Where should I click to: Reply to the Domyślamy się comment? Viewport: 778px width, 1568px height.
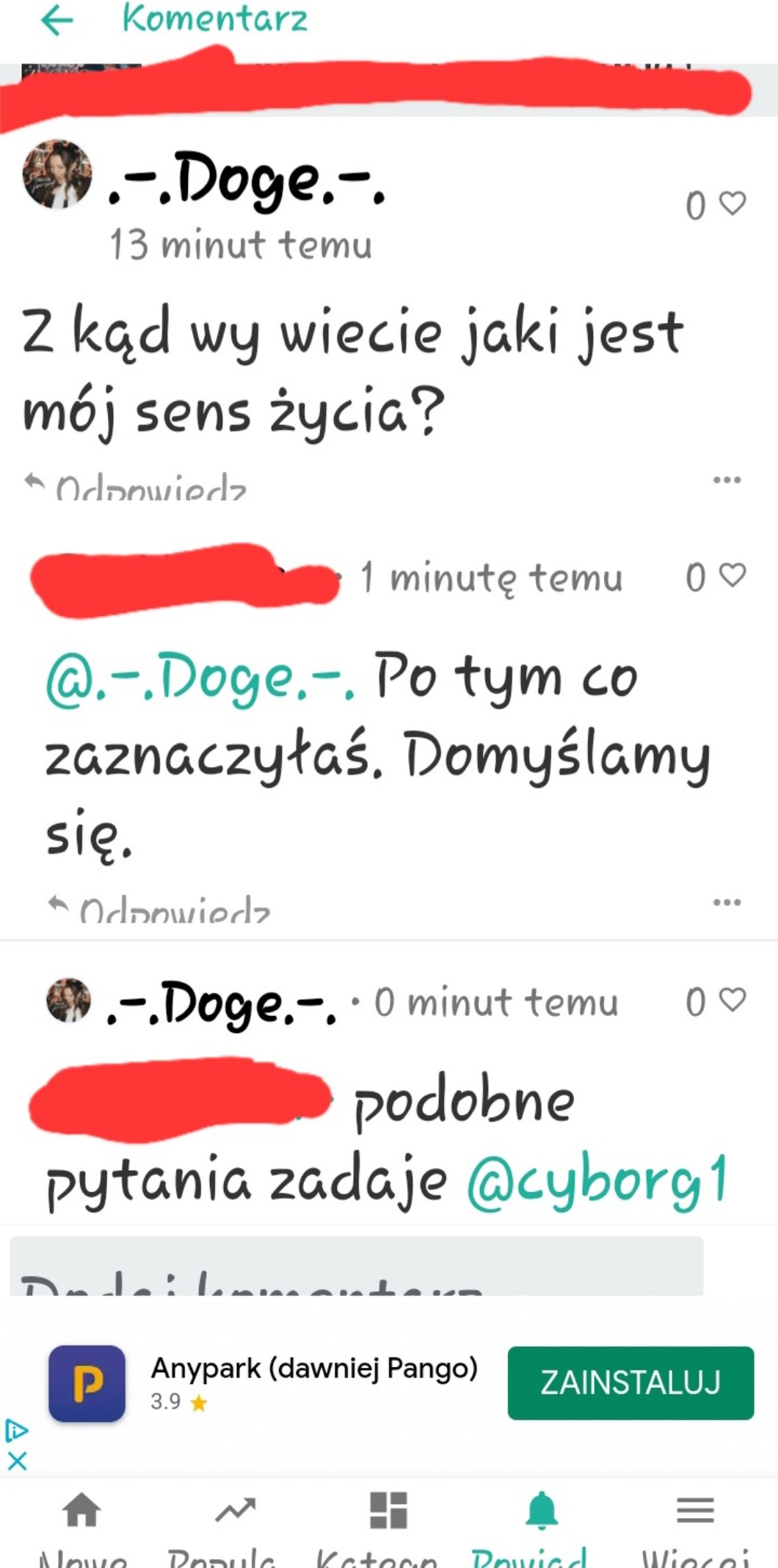click(159, 909)
